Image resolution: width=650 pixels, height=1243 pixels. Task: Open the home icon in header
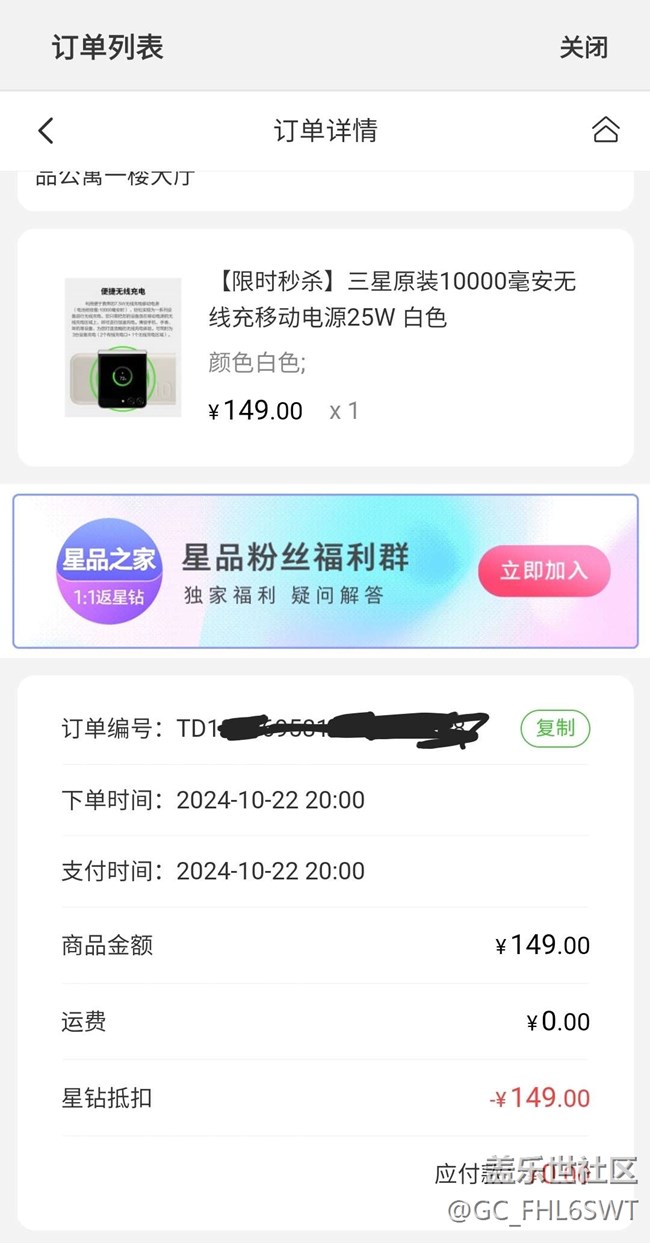coord(605,131)
